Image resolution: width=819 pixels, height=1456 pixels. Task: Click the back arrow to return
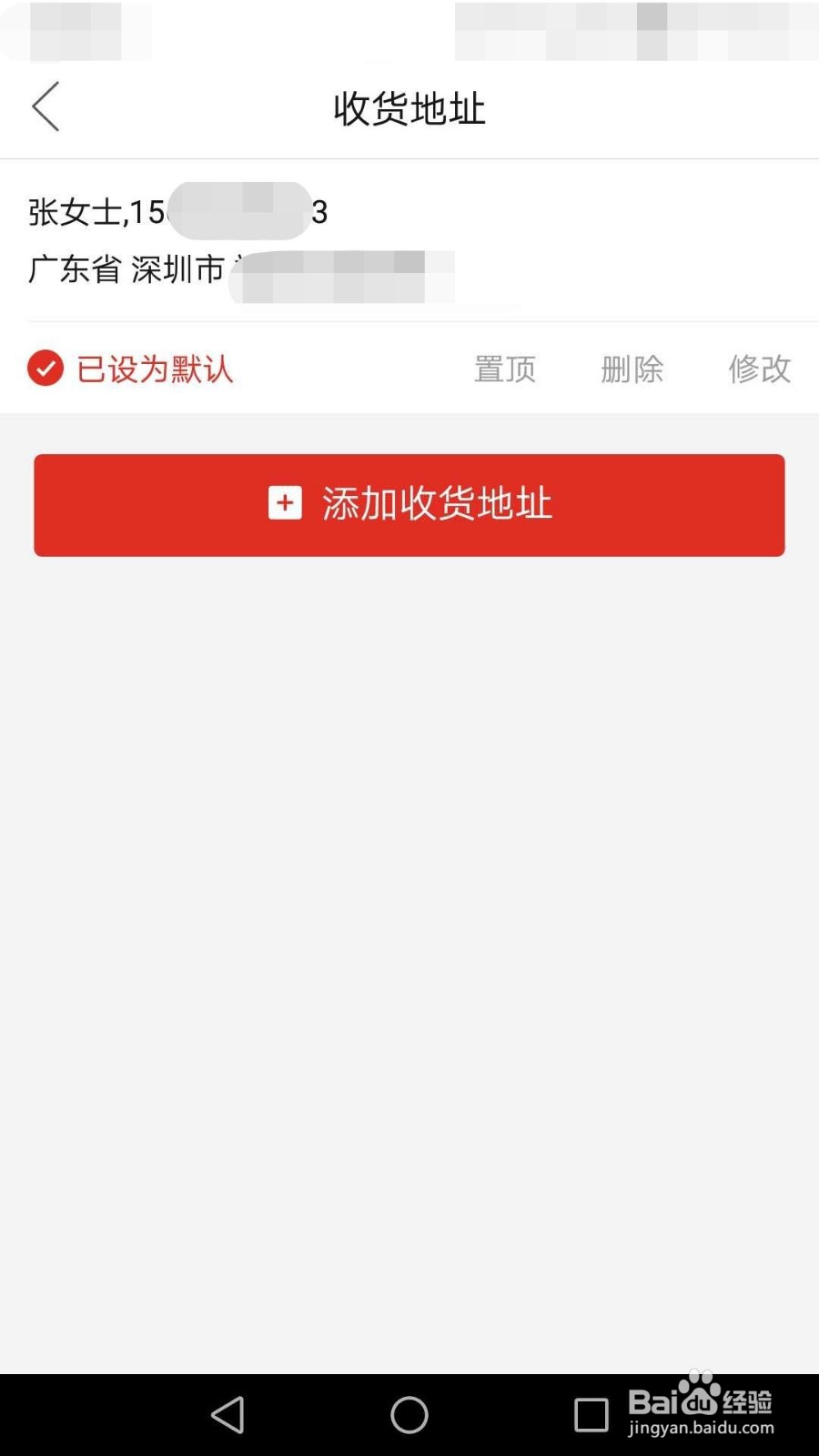click(x=45, y=106)
